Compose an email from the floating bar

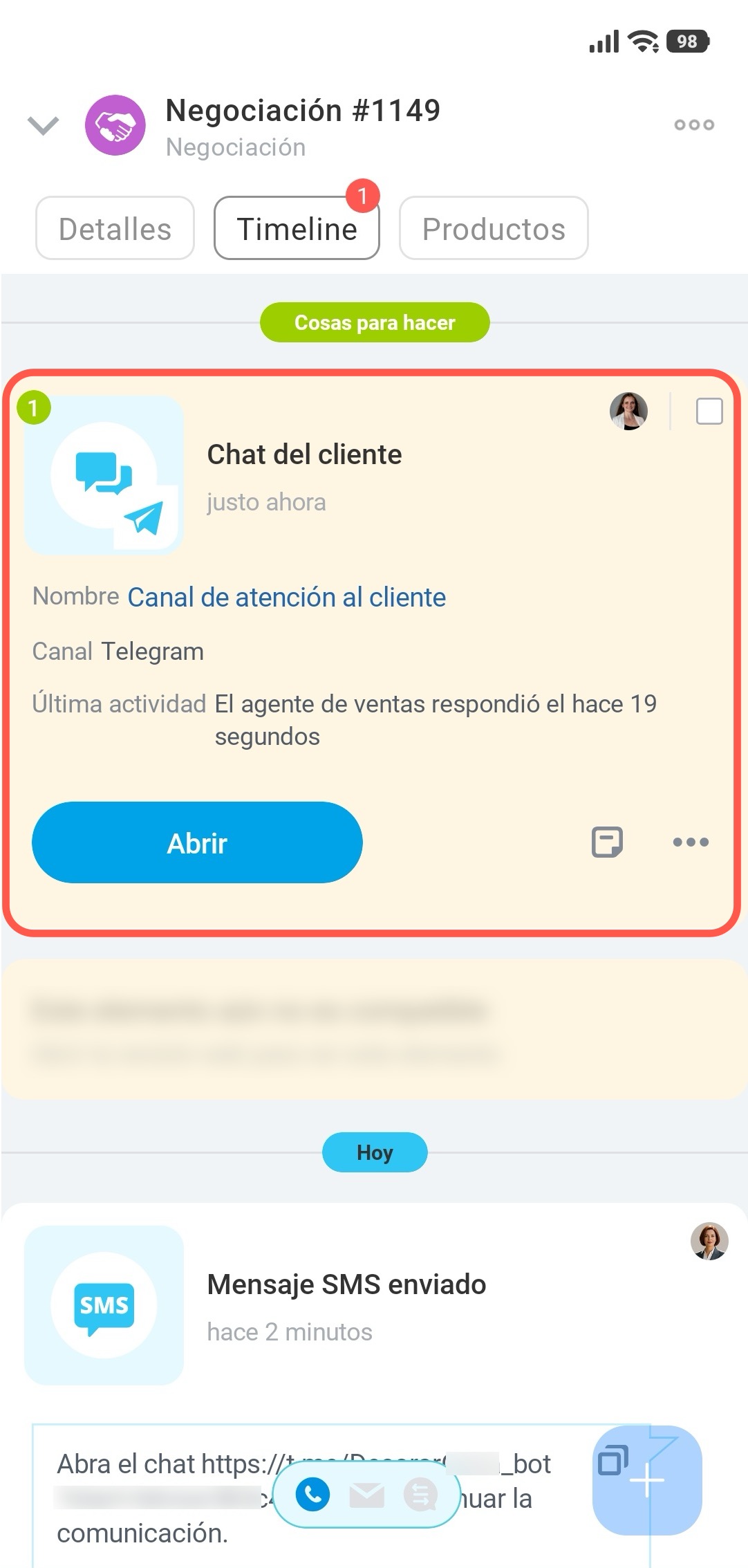coord(367,1495)
